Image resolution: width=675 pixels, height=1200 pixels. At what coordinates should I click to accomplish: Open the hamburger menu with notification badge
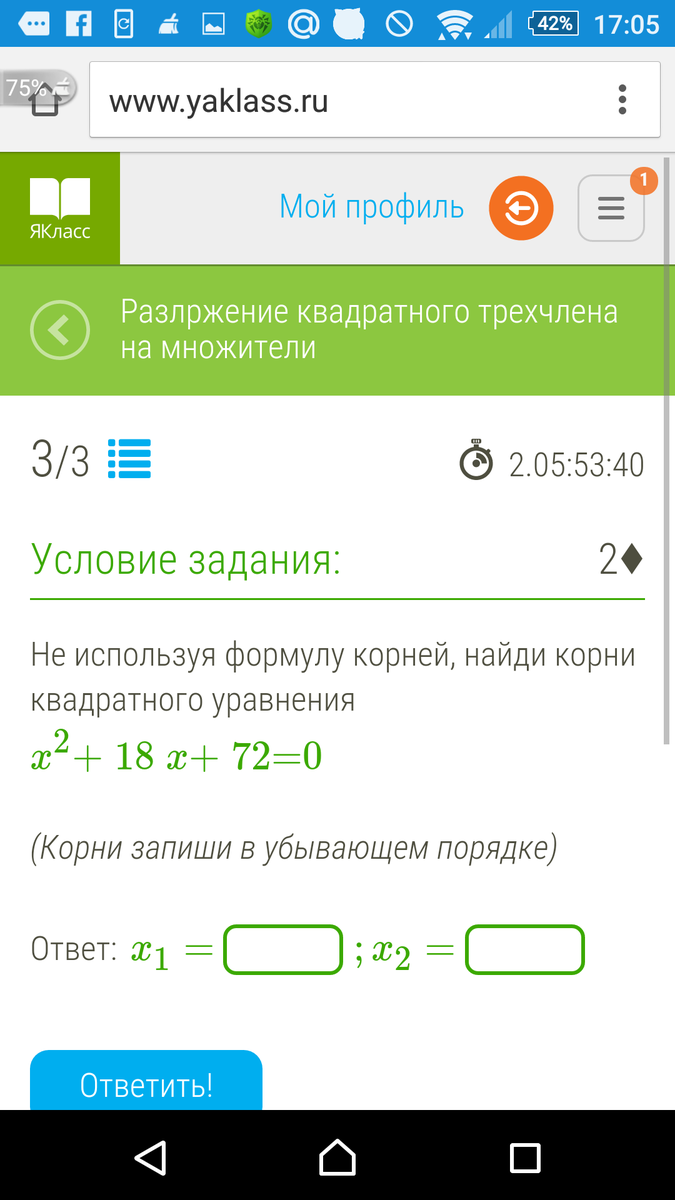(611, 208)
